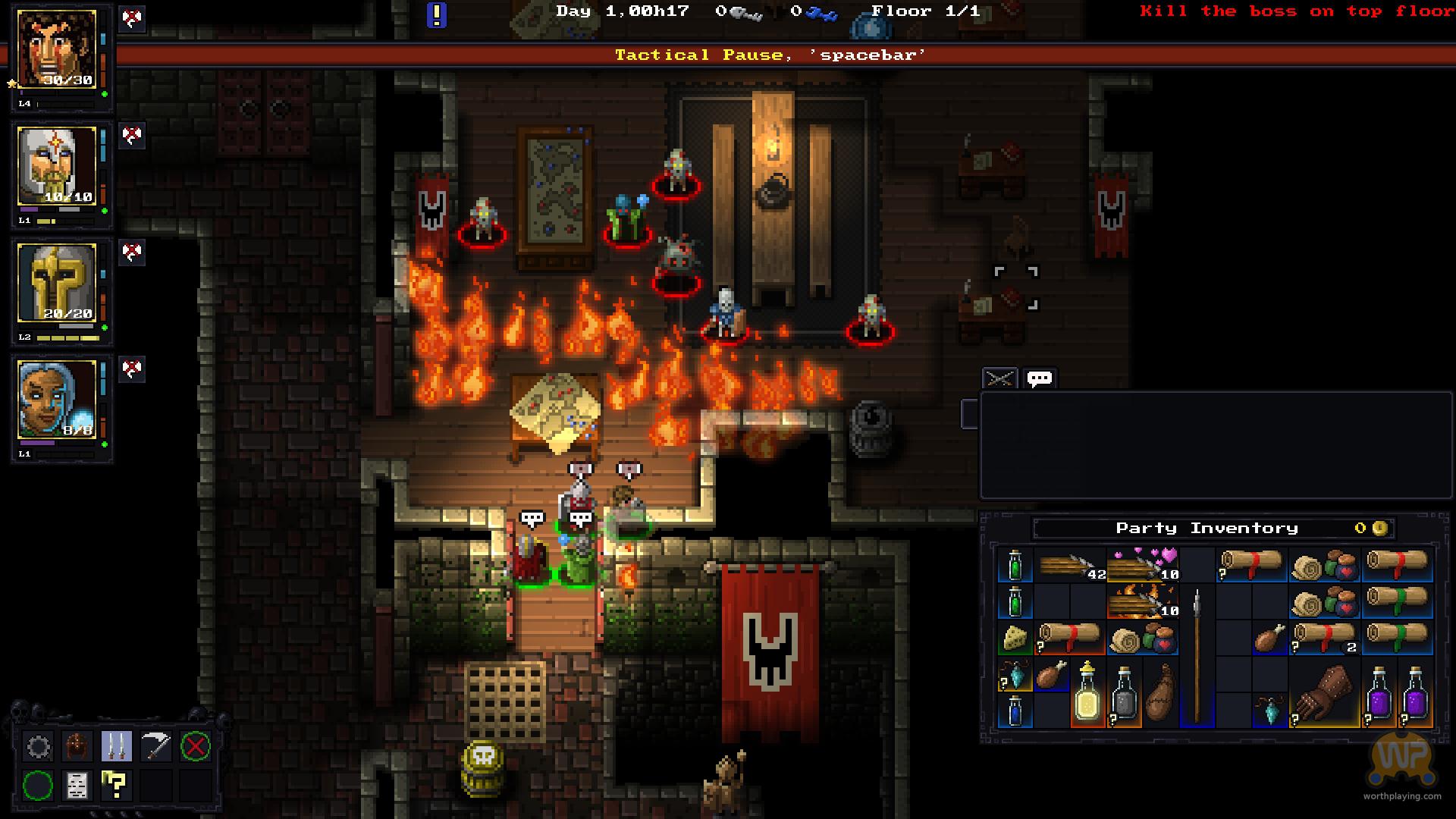
Task: Select the glowing yellow potion in inventory
Action: point(1087,694)
